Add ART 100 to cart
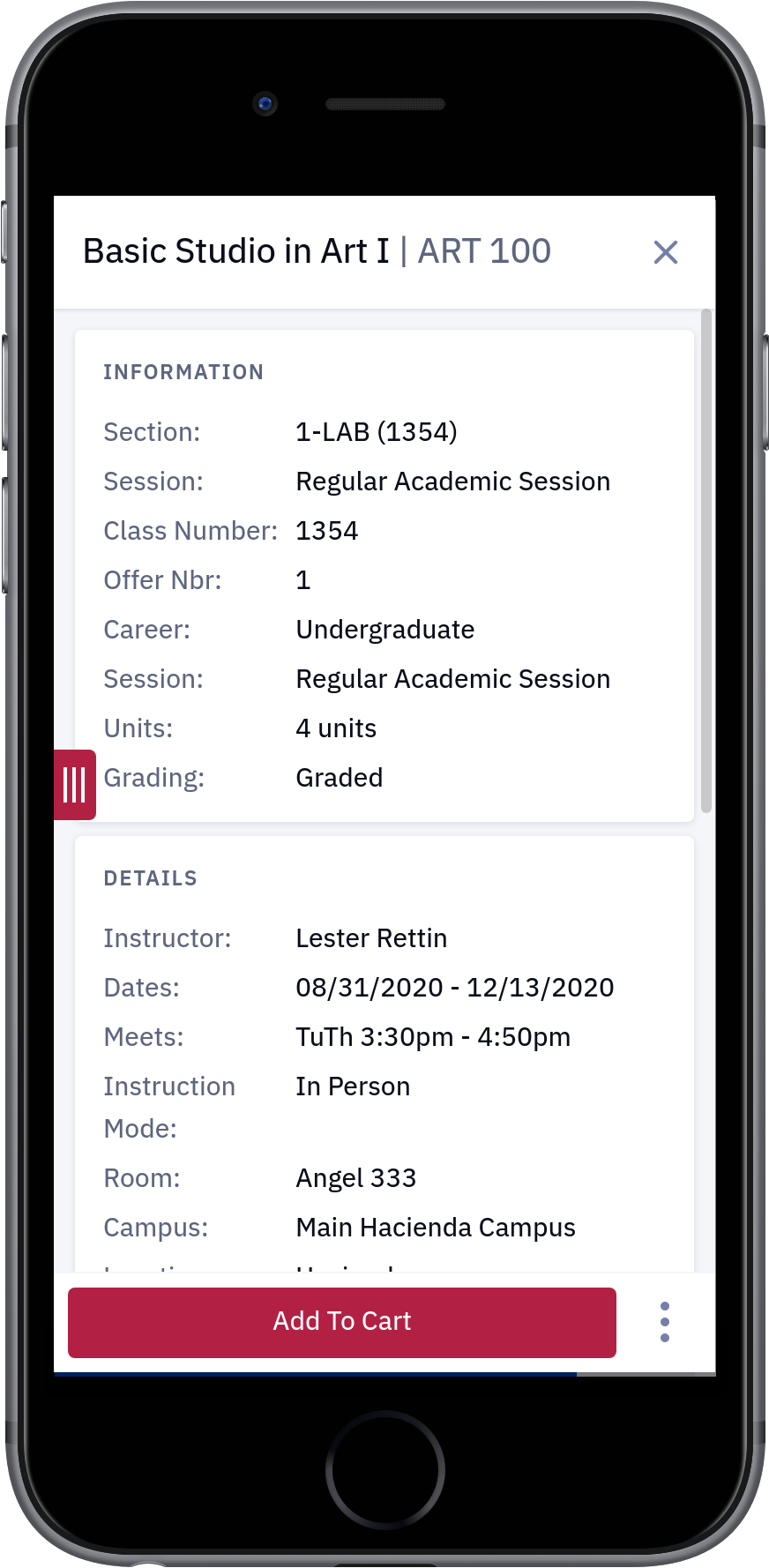Screen dimensions: 769x1568 pos(342,1322)
